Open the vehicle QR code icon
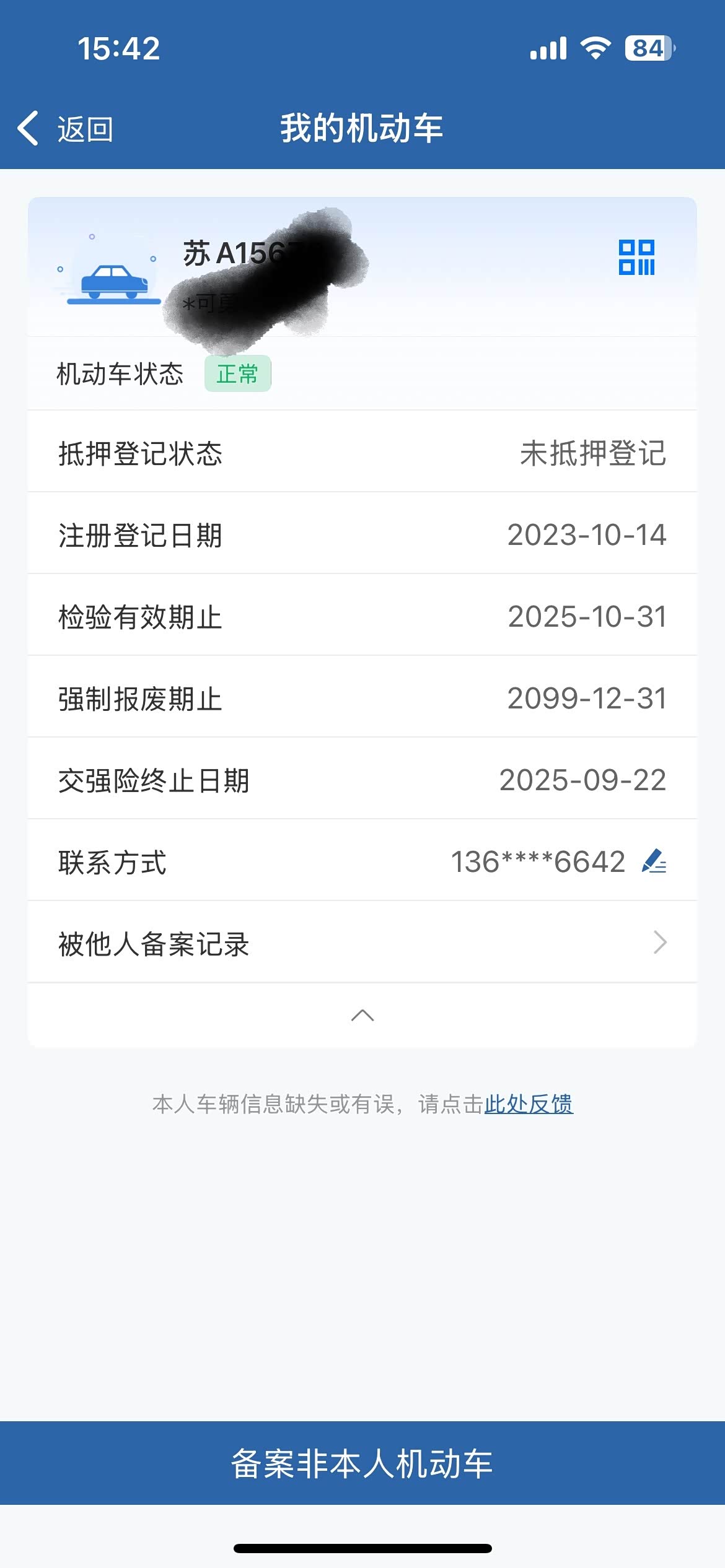 click(x=636, y=257)
